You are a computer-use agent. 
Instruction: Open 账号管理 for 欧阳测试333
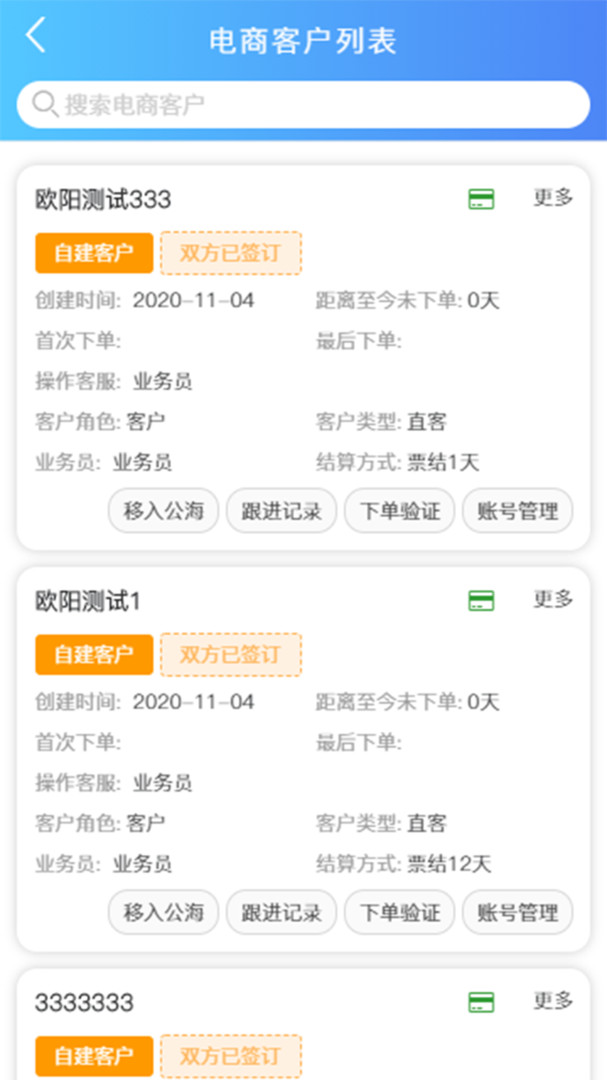517,511
